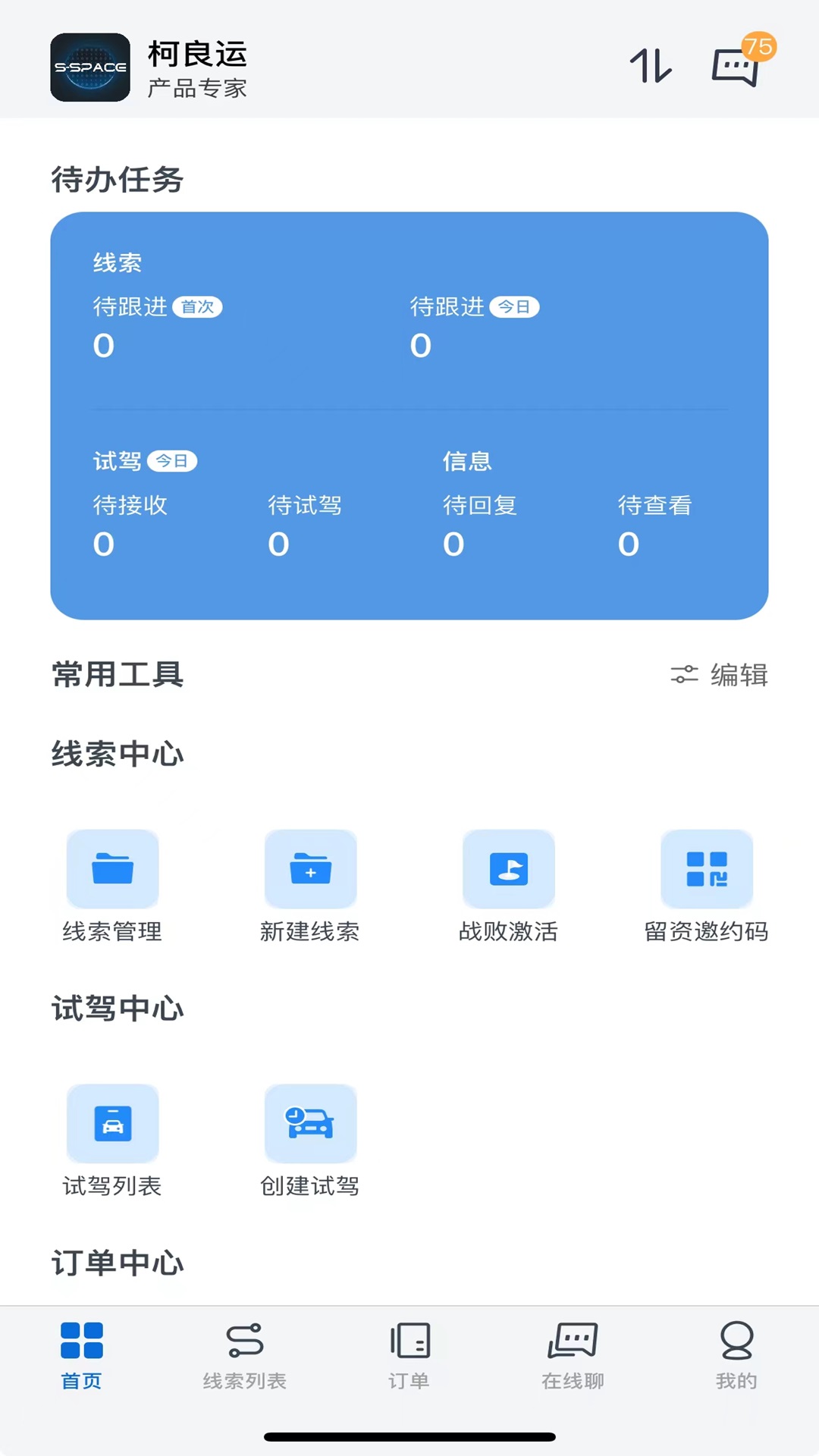This screenshot has height=1456, width=819.
Task: Open the 我的 profile tab
Action: (x=736, y=1356)
